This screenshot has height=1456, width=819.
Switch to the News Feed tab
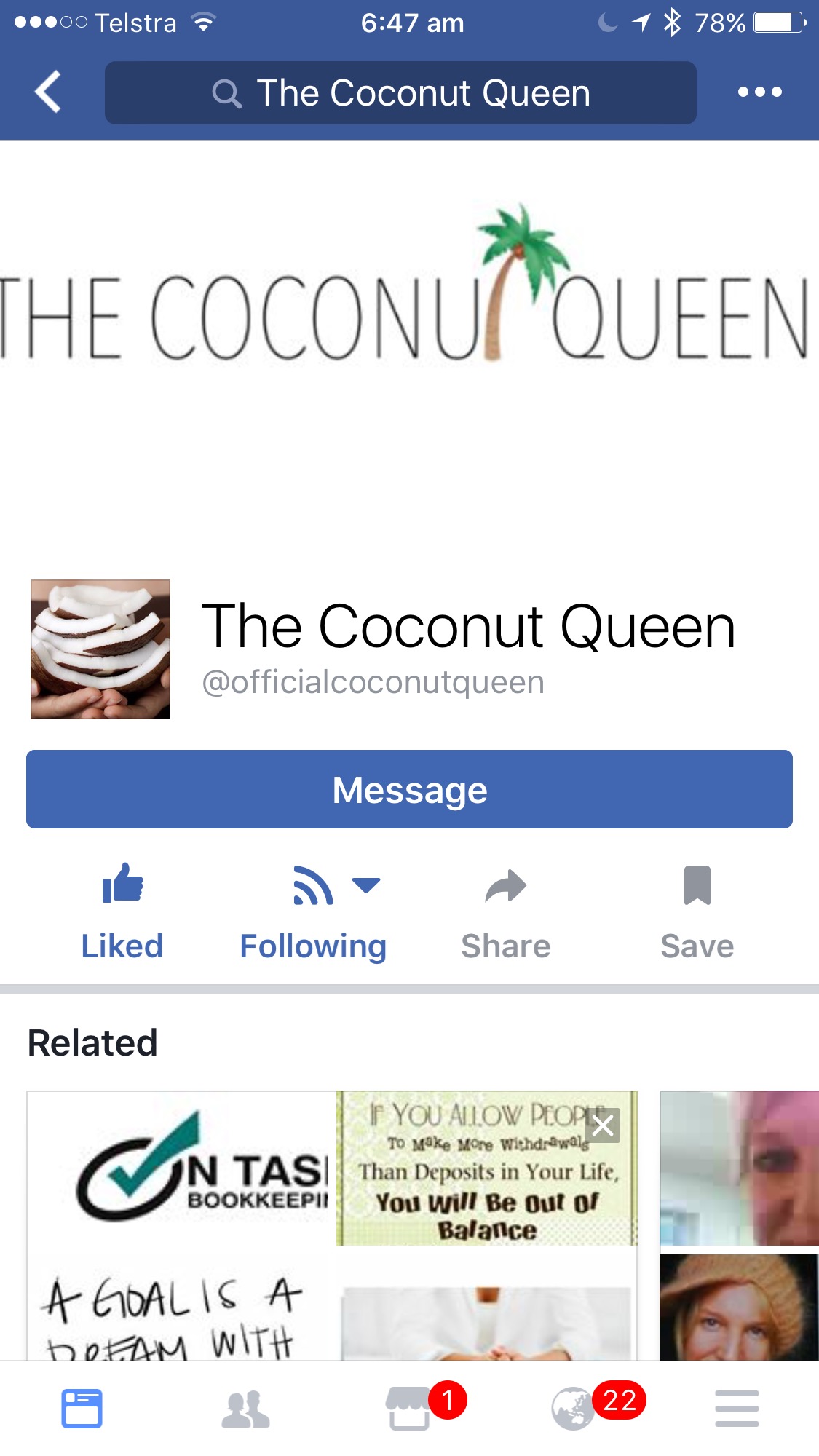[x=82, y=1408]
